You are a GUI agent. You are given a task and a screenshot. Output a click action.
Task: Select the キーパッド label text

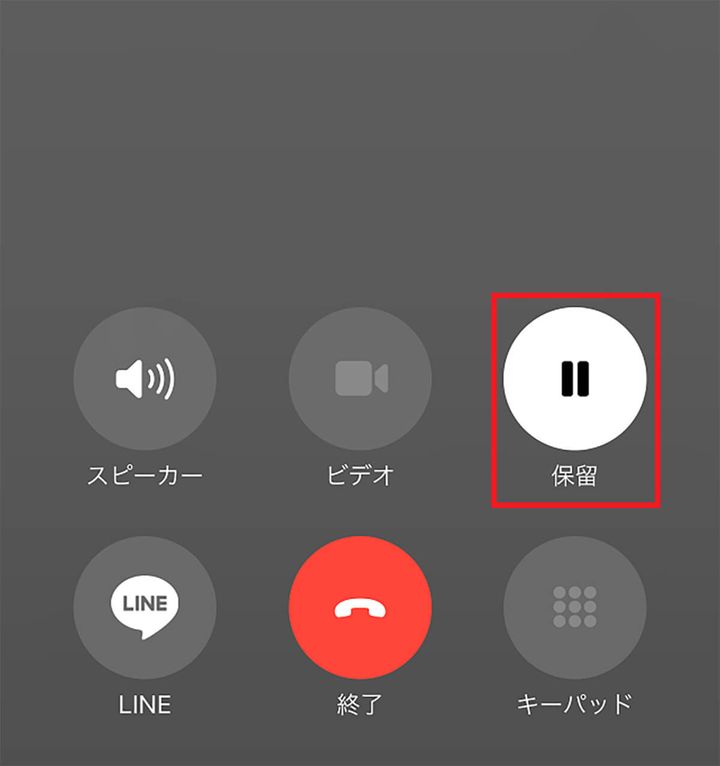(575, 703)
